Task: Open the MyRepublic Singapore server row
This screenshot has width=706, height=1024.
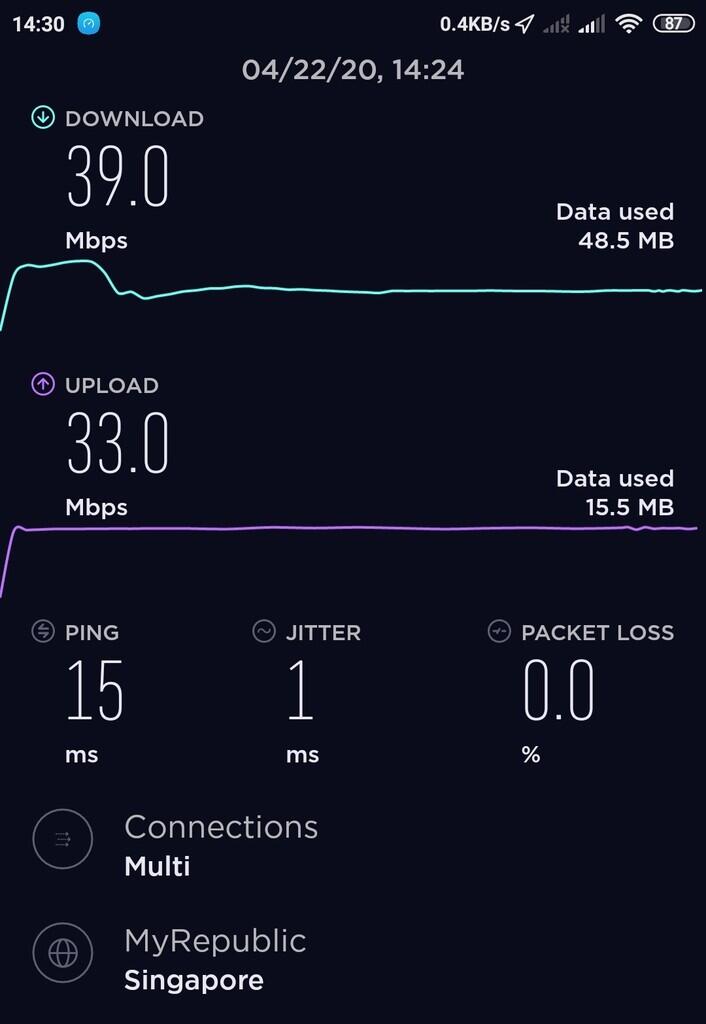Action: 214,959
